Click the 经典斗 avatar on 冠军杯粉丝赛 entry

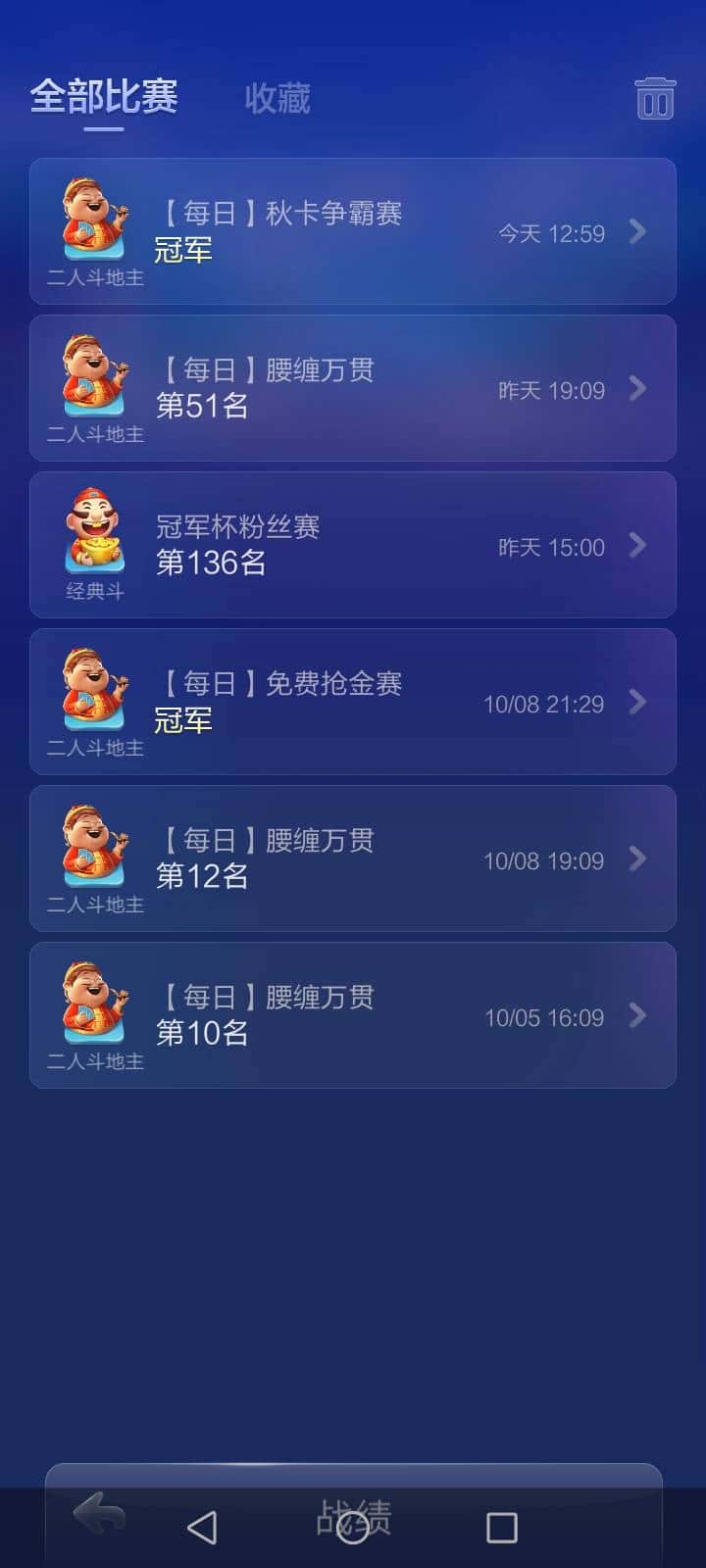[x=93, y=534]
